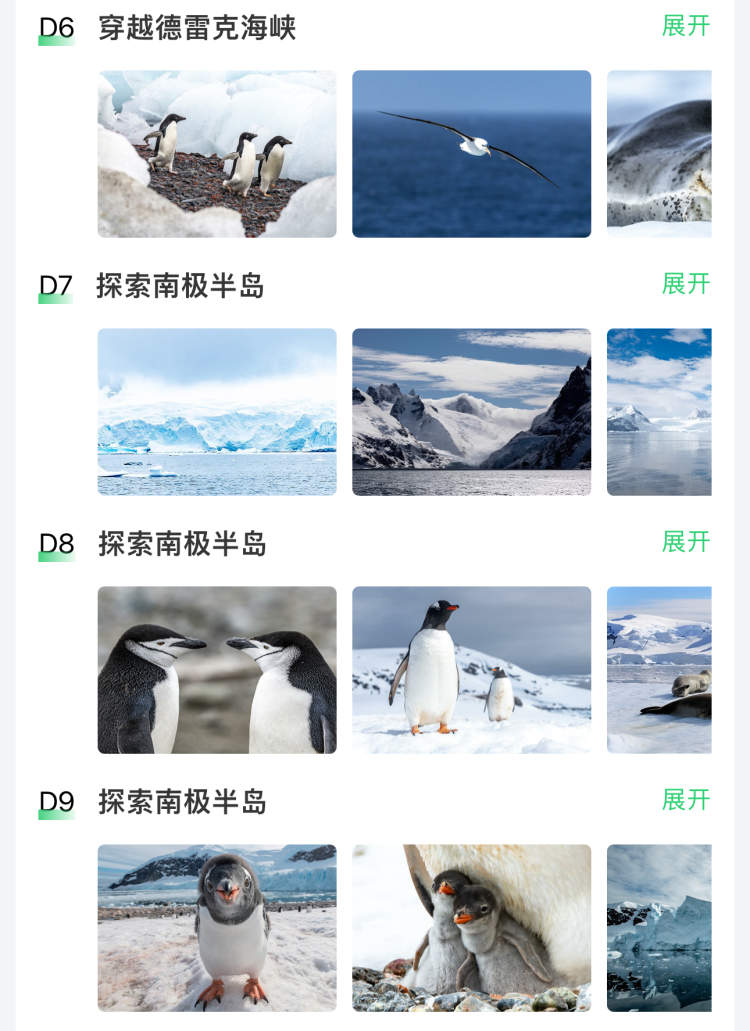750x1031 pixels.
Task: Expand the D6 穿越德雷克海峡 itinerary
Action: pos(686,26)
